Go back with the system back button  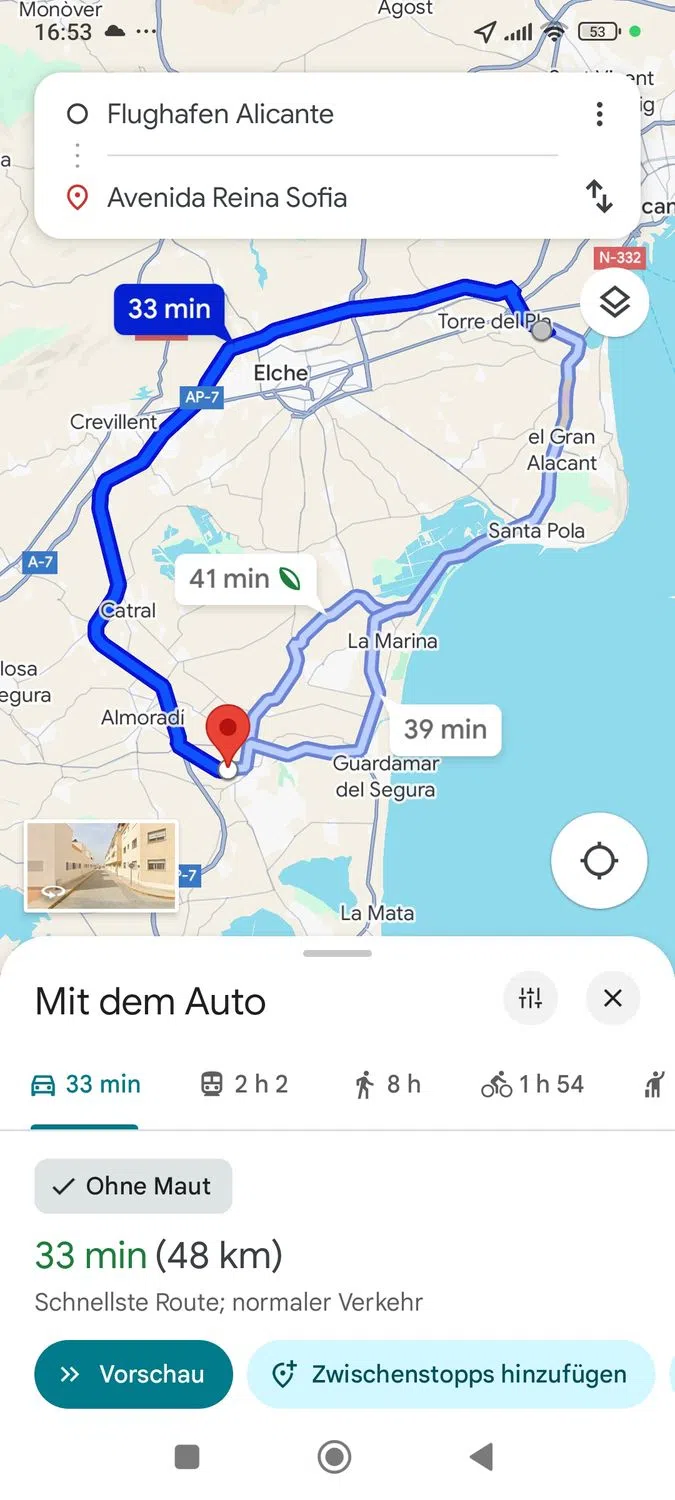[x=481, y=1457]
